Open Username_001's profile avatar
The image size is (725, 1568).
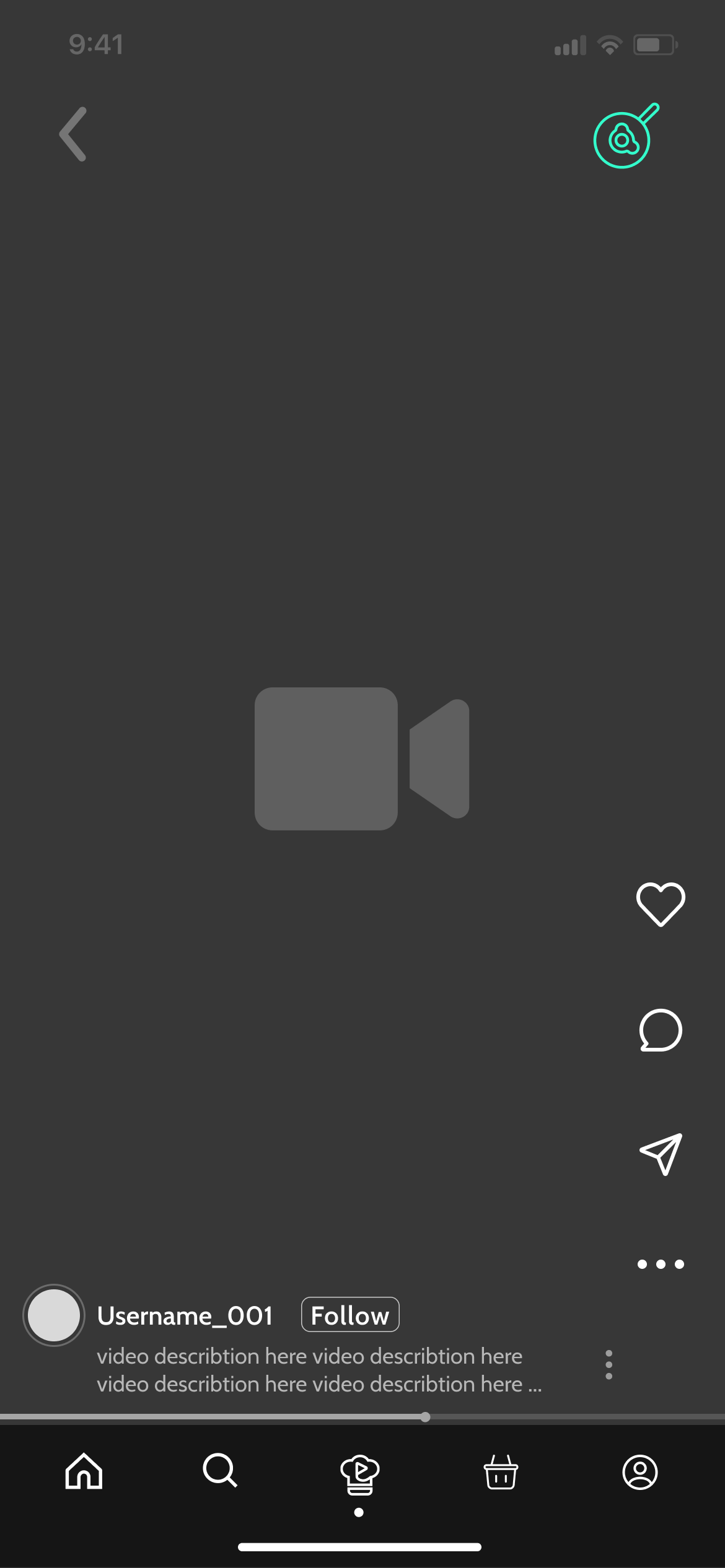54,1315
